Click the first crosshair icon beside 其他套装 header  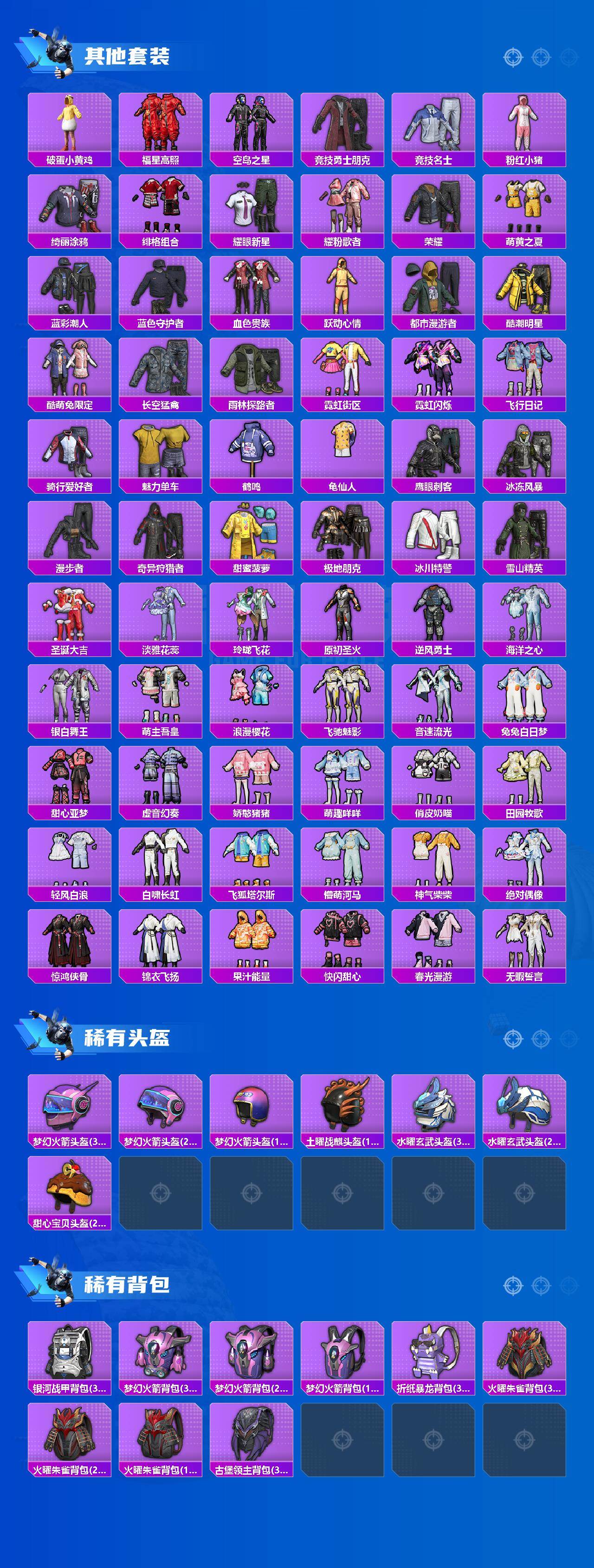pyautogui.click(x=514, y=56)
